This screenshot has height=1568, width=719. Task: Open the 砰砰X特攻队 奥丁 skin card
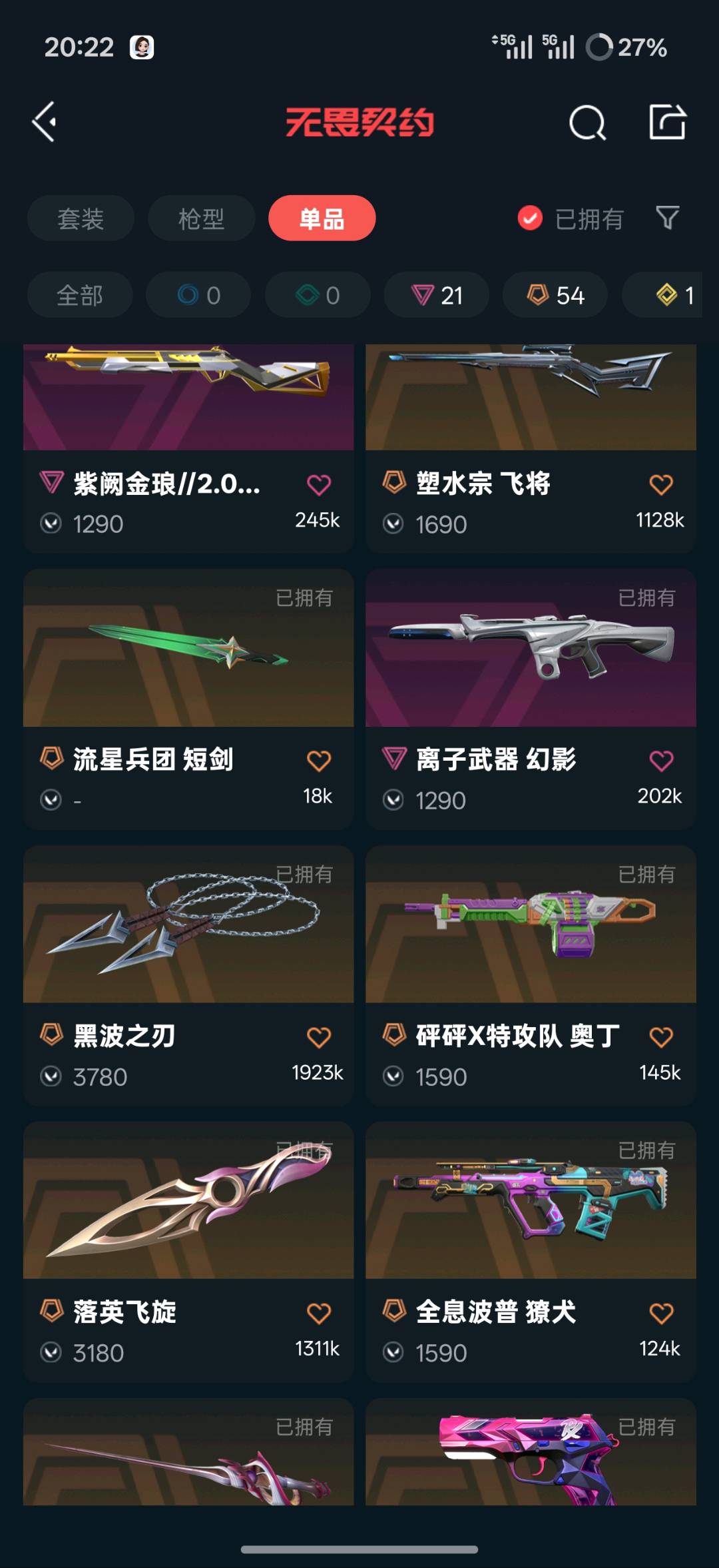[x=531, y=976]
